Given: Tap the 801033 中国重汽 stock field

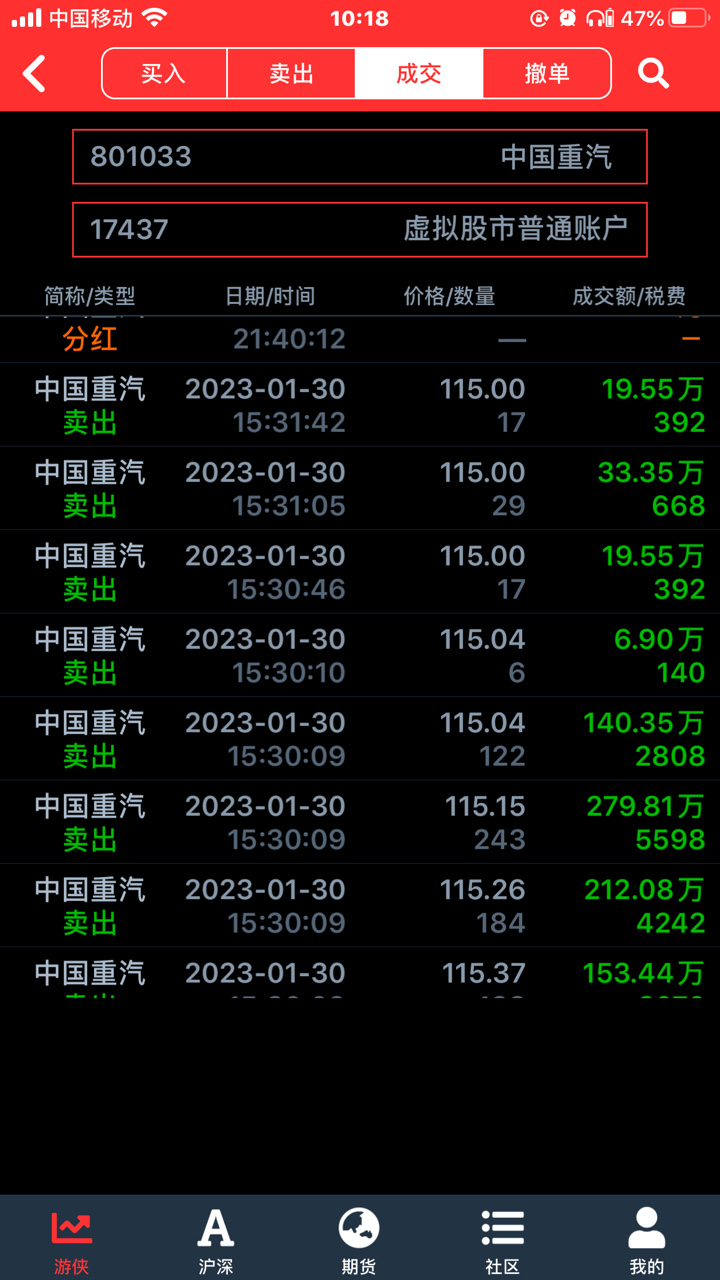Looking at the screenshot, I should [x=360, y=157].
